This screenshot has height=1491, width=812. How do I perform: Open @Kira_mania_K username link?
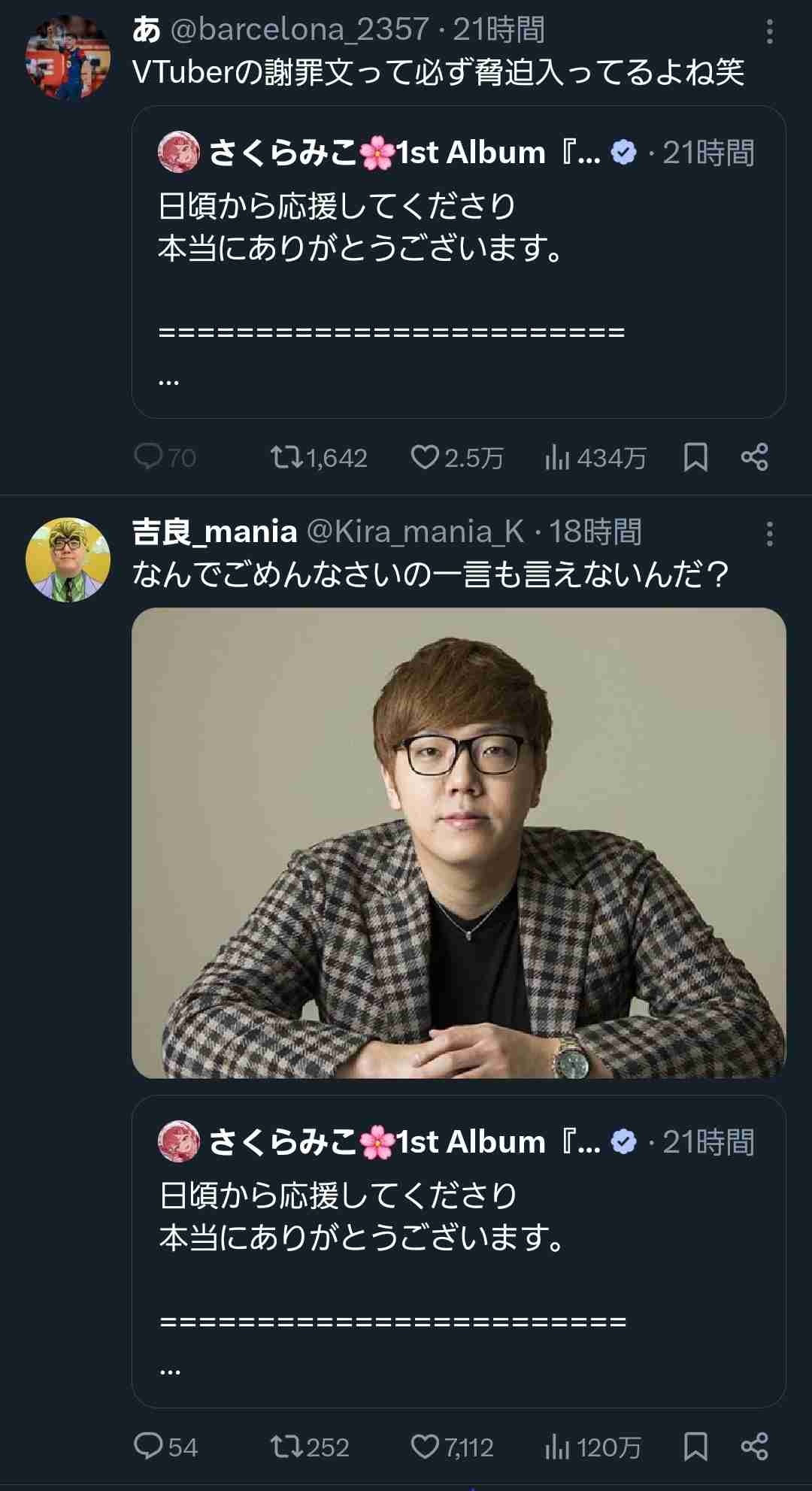click(416, 532)
